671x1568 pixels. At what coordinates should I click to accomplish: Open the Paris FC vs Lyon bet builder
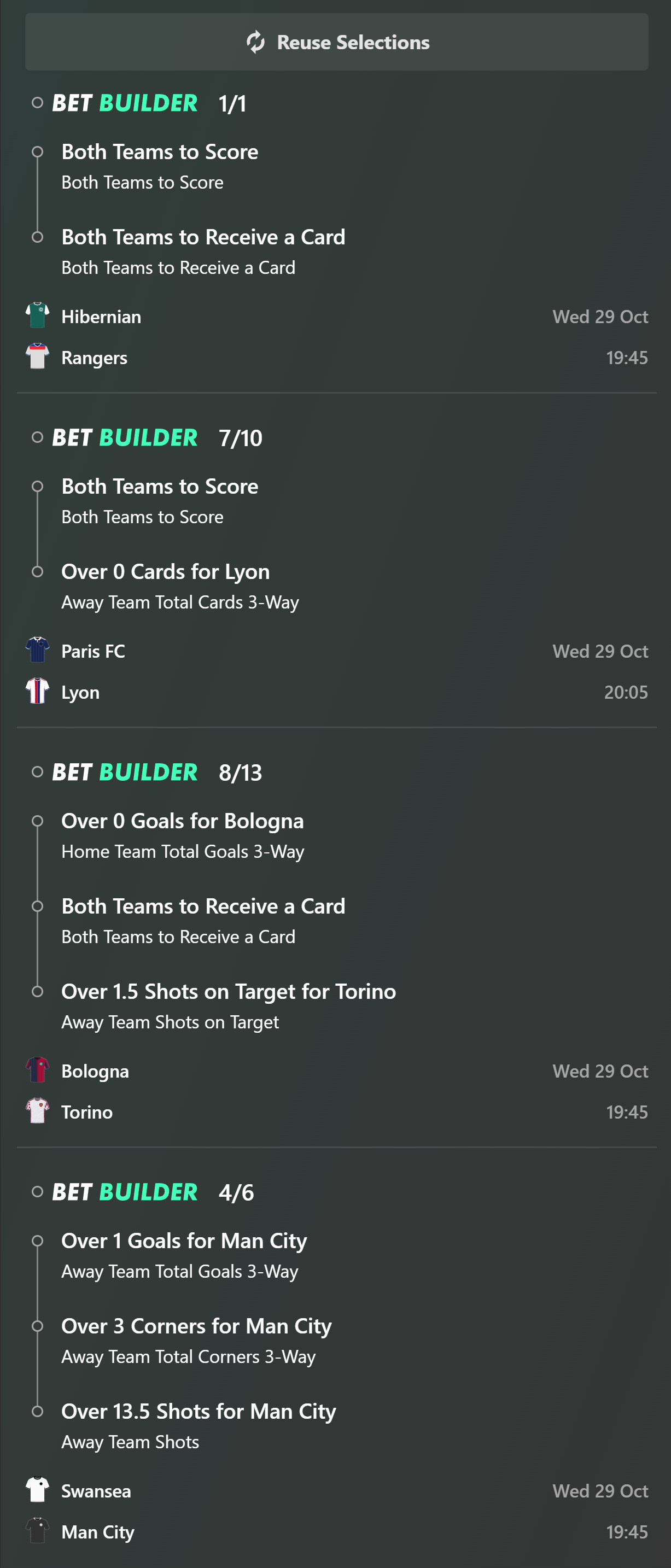(124, 438)
